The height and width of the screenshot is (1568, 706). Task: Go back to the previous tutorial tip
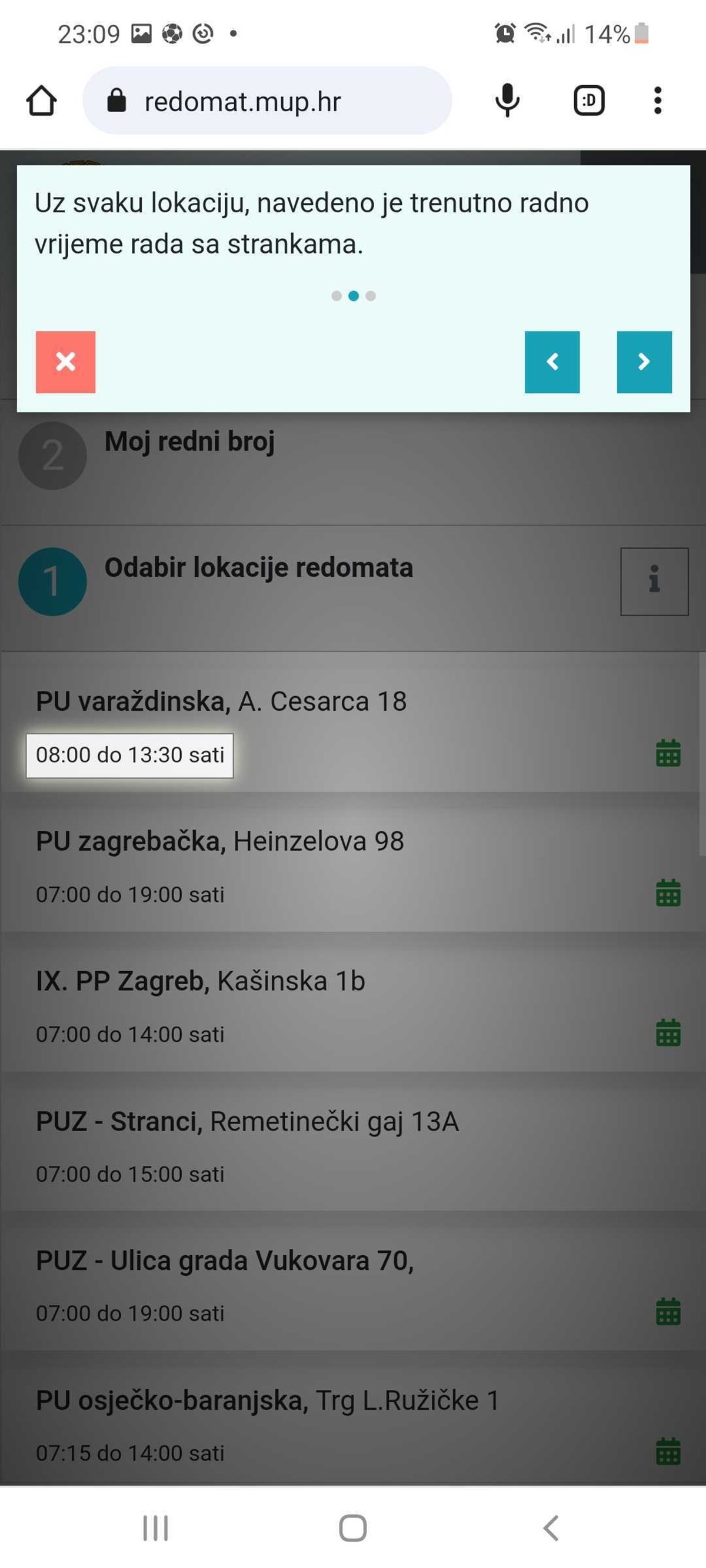click(x=552, y=362)
